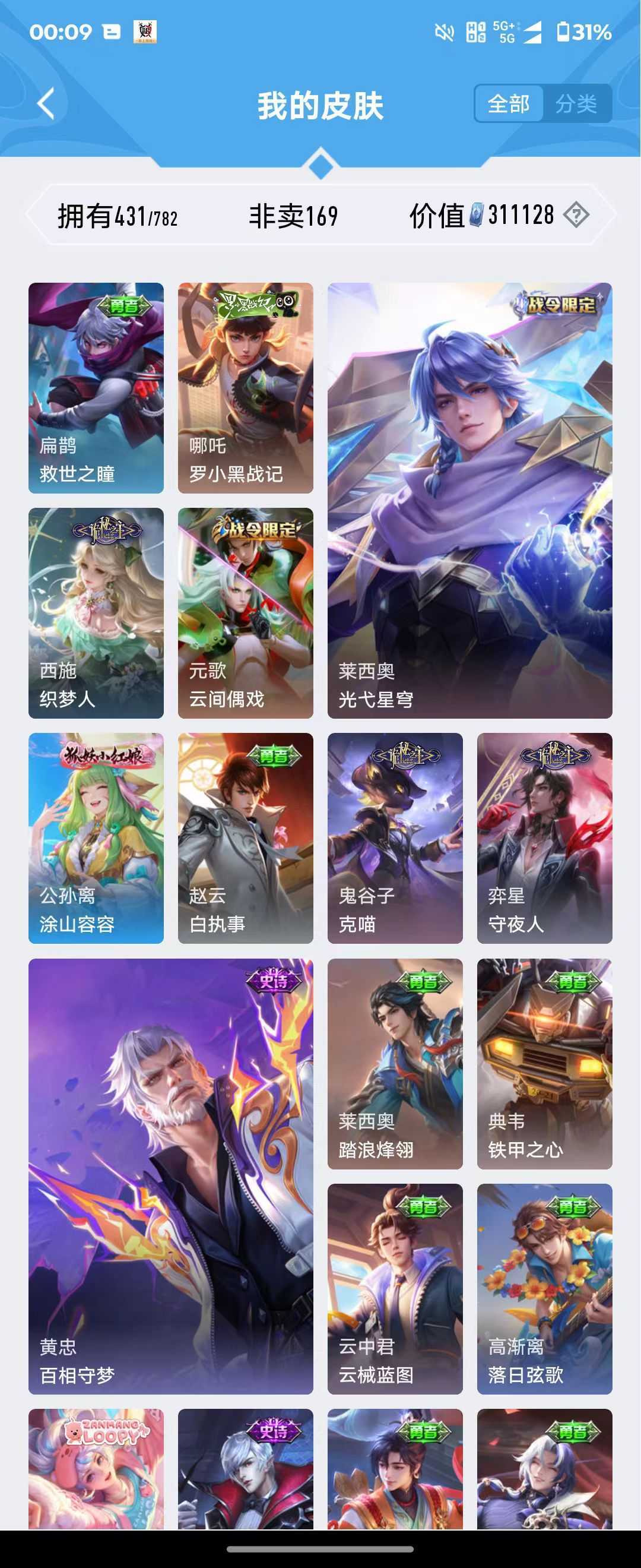Select 典韦 铁甲之心 skin
The height and width of the screenshot is (1568, 641).
click(545, 1063)
